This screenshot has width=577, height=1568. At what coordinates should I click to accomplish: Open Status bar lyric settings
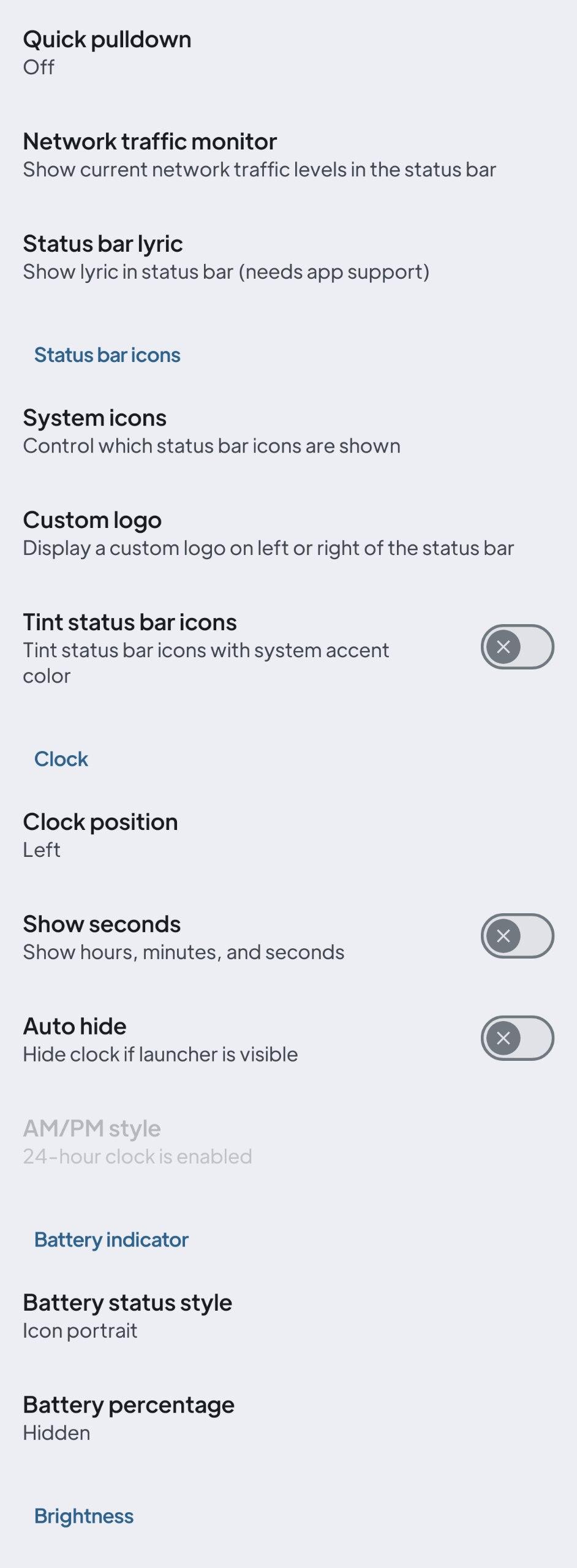pos(226,257)
